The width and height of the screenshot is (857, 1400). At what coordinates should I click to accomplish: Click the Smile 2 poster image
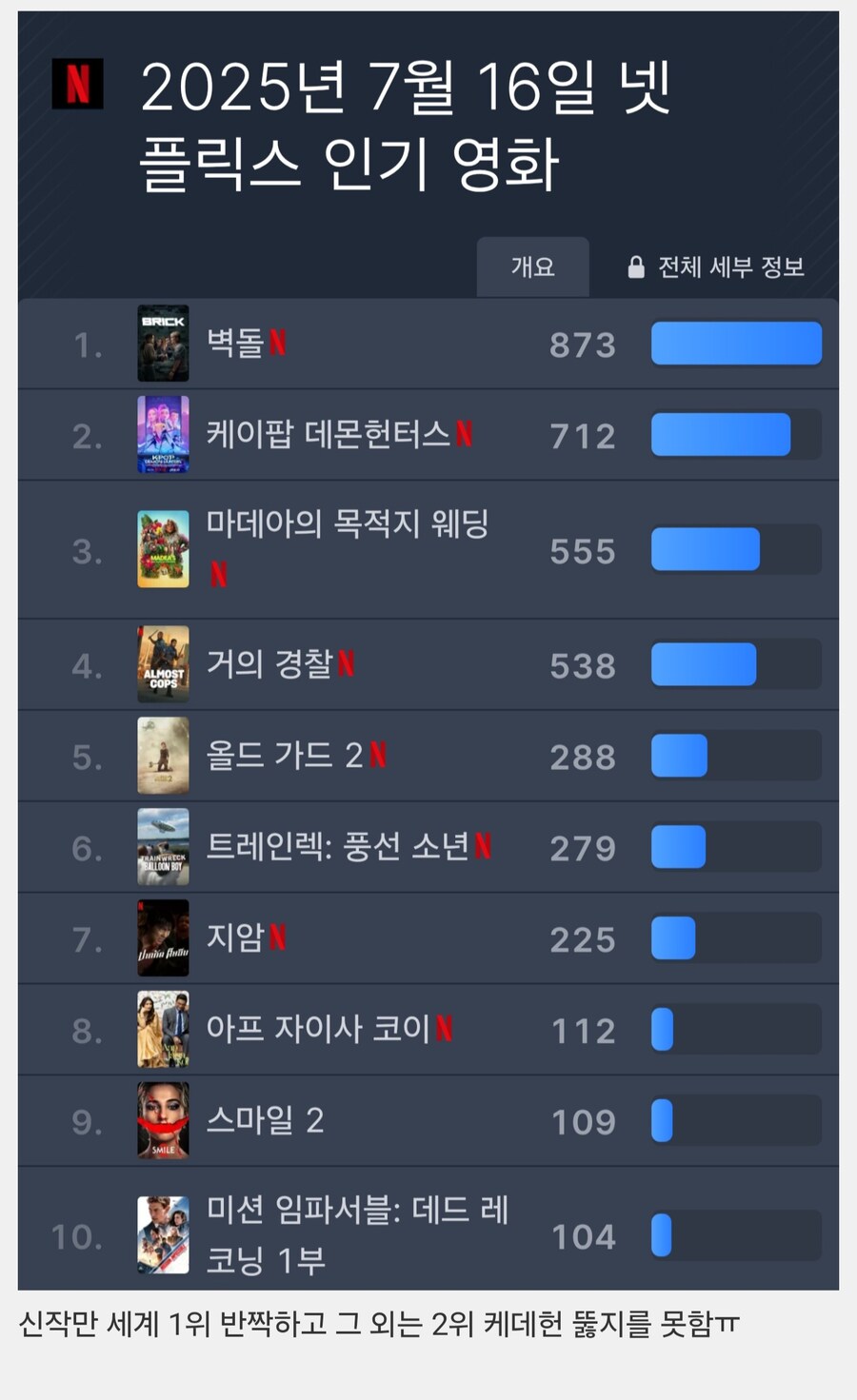(163, 1121)
